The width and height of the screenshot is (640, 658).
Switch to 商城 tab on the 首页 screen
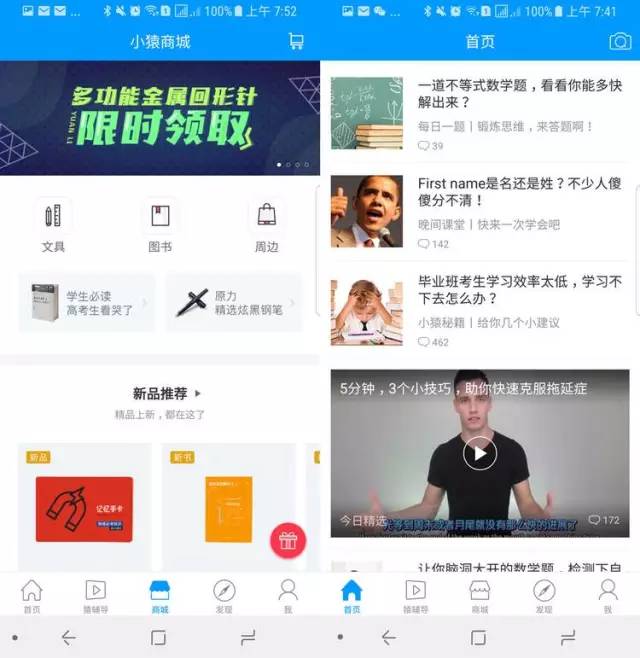pyautogui.click(x=480, y=596)
